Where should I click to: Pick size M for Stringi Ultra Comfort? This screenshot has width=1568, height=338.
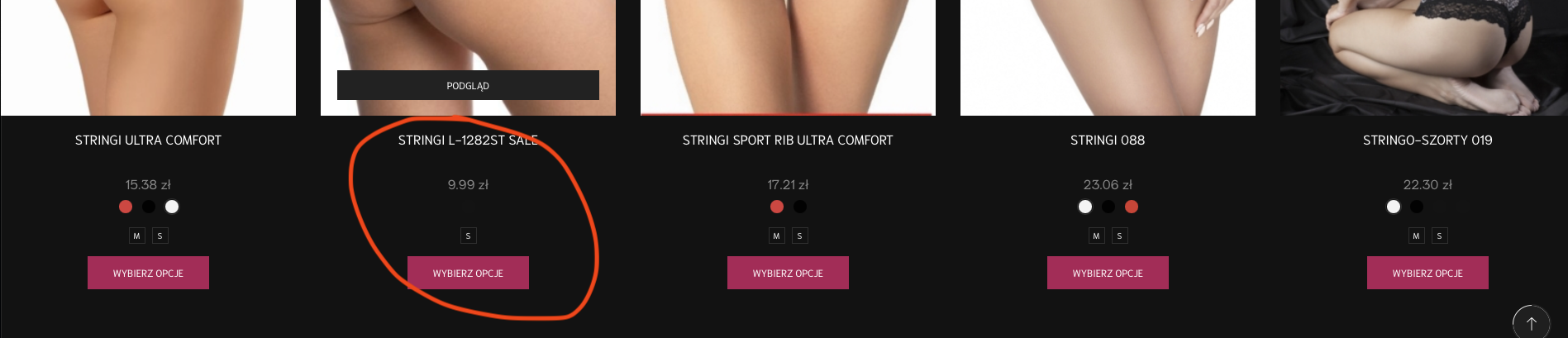tap(137, 236)
